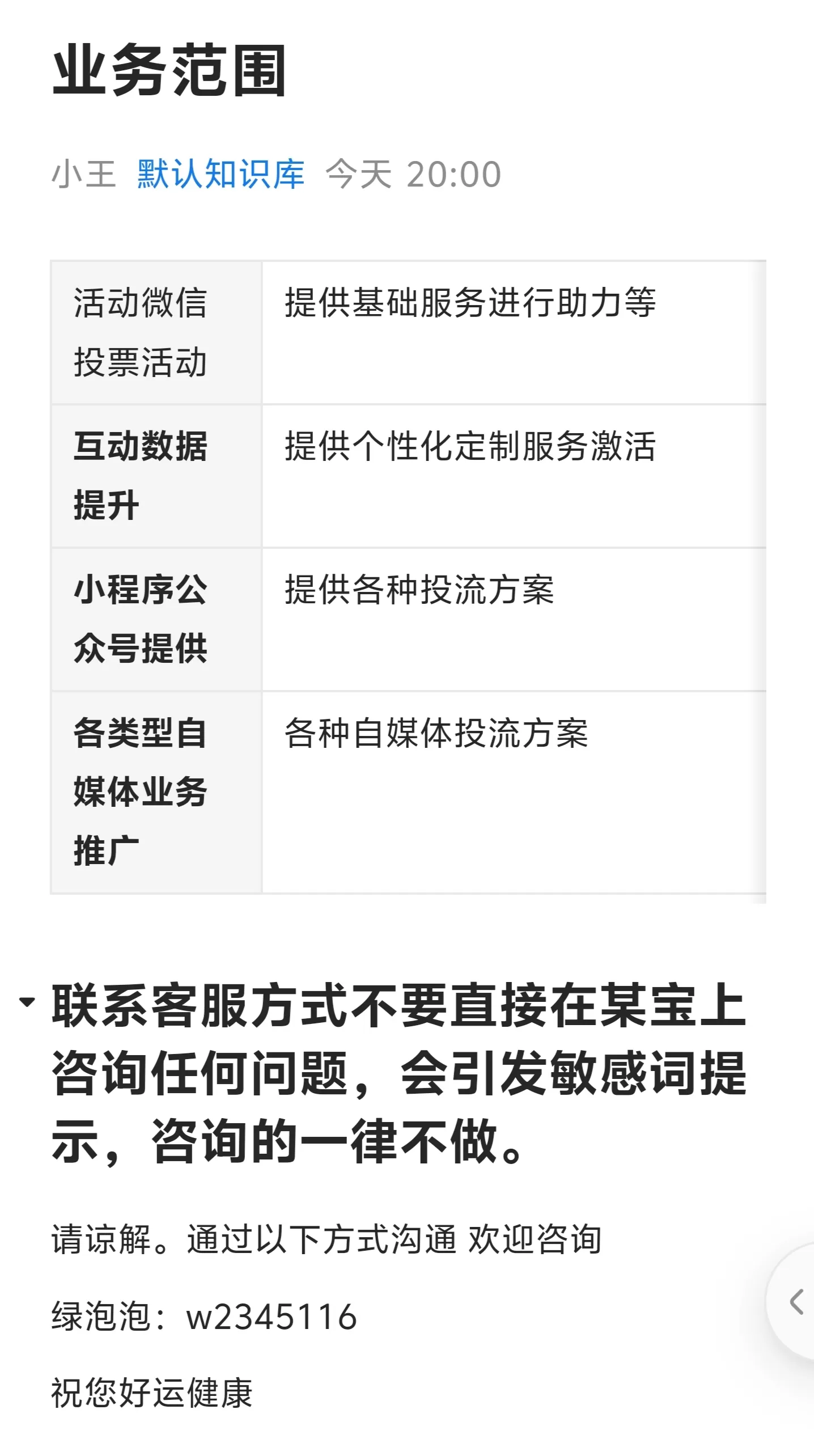Collapse the 联系客服方式 heading section
The height and width of the screenshot is (1456, 814).
point(27,1002)
